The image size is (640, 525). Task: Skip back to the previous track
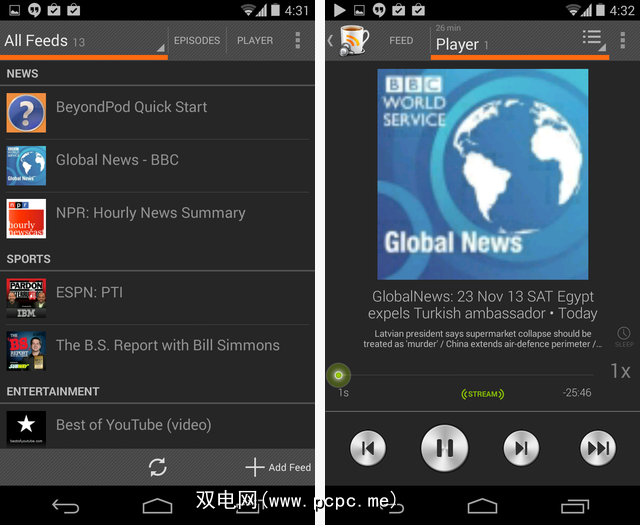(x=369, y=449)
